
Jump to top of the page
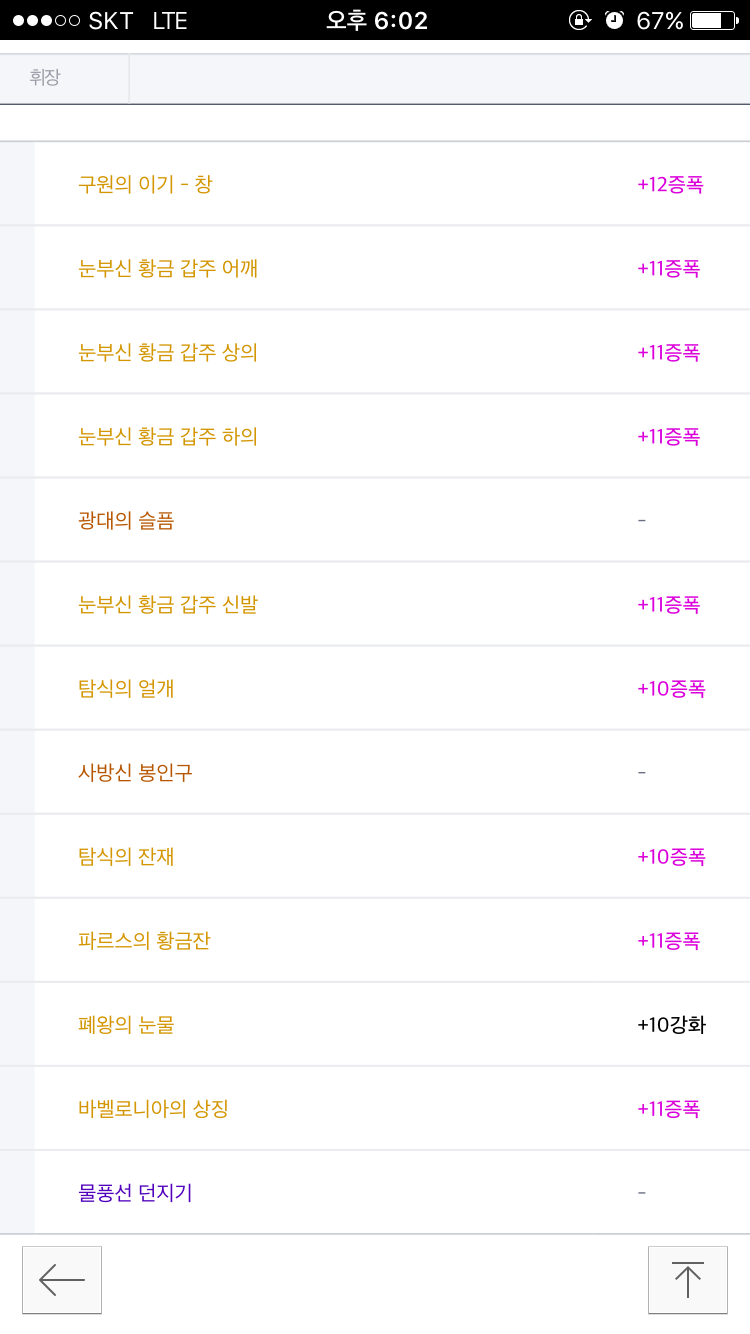687,1279
